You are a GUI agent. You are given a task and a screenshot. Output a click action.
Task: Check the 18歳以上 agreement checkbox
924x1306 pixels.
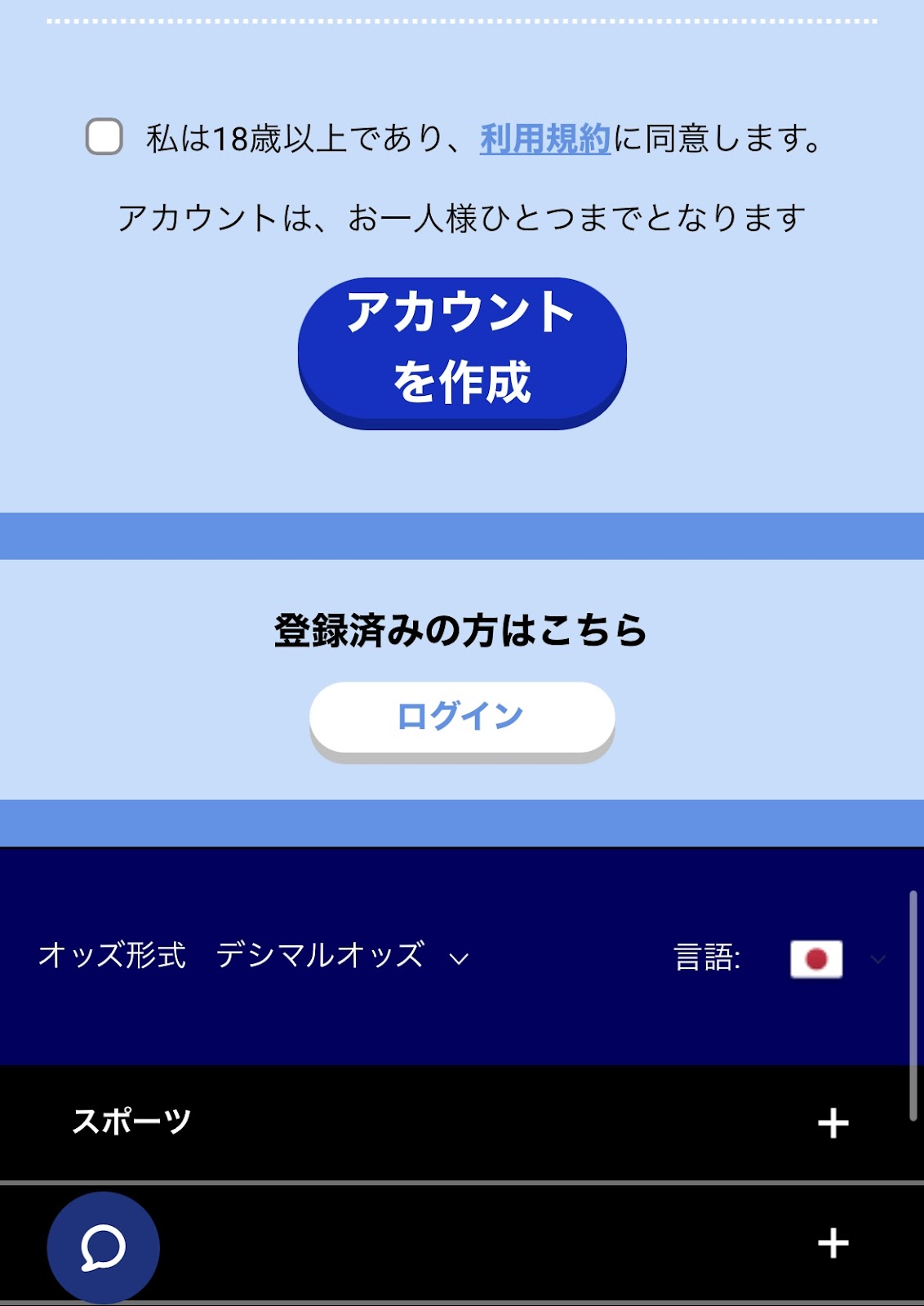click(104, 136)
